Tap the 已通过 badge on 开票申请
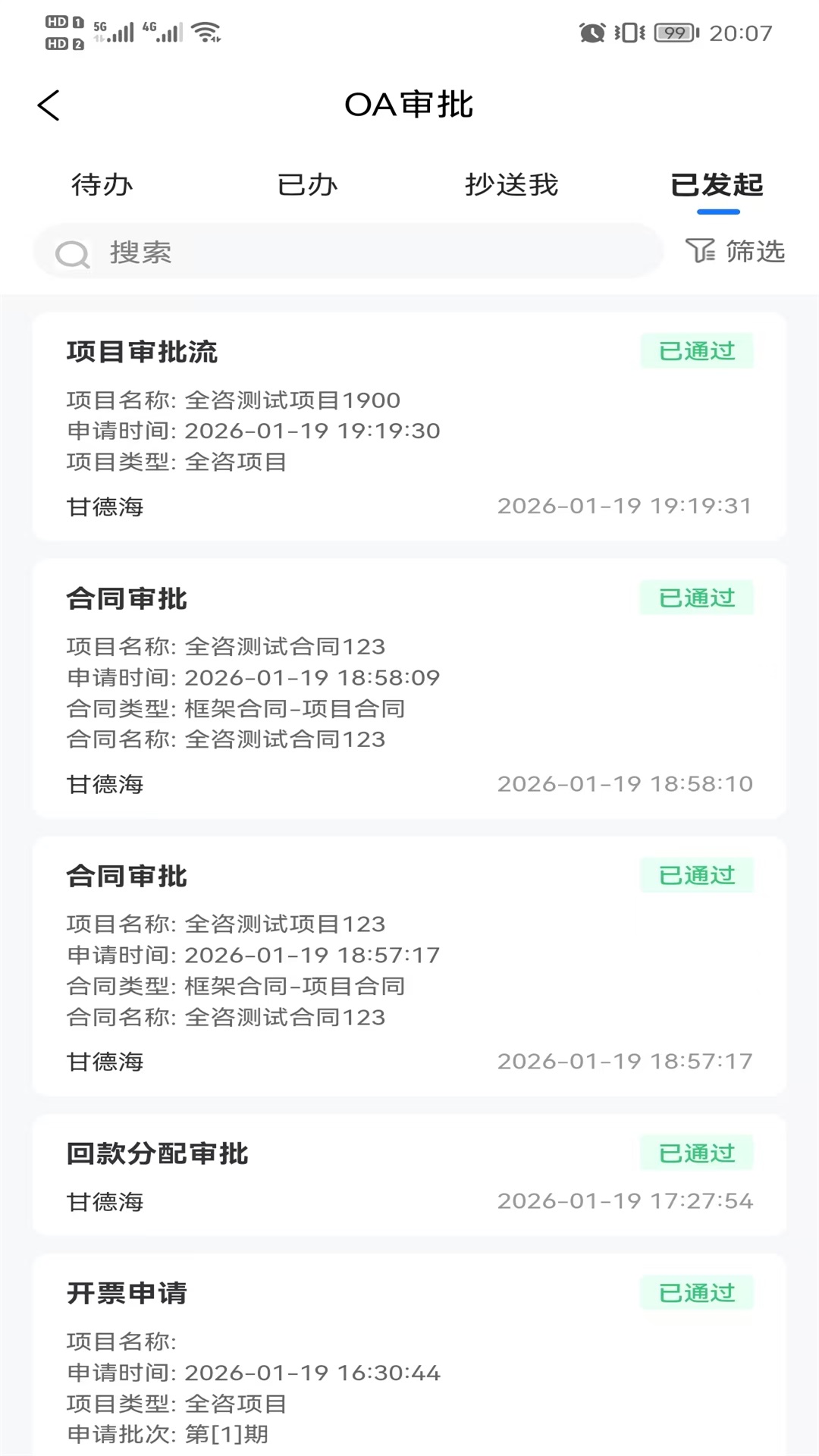Screen dimensions: 819x1456 click(x=696, y=1293)
